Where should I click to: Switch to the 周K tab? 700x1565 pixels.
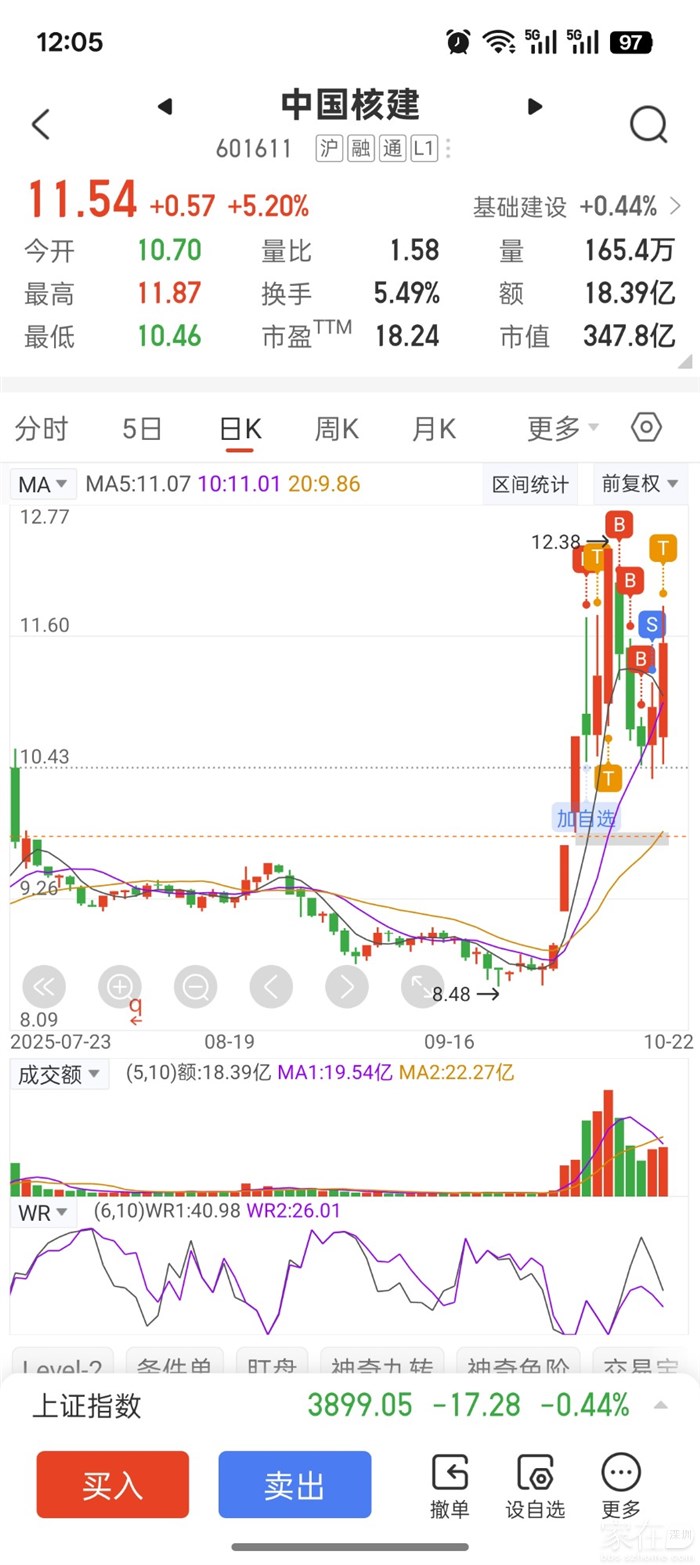point(336,429)
